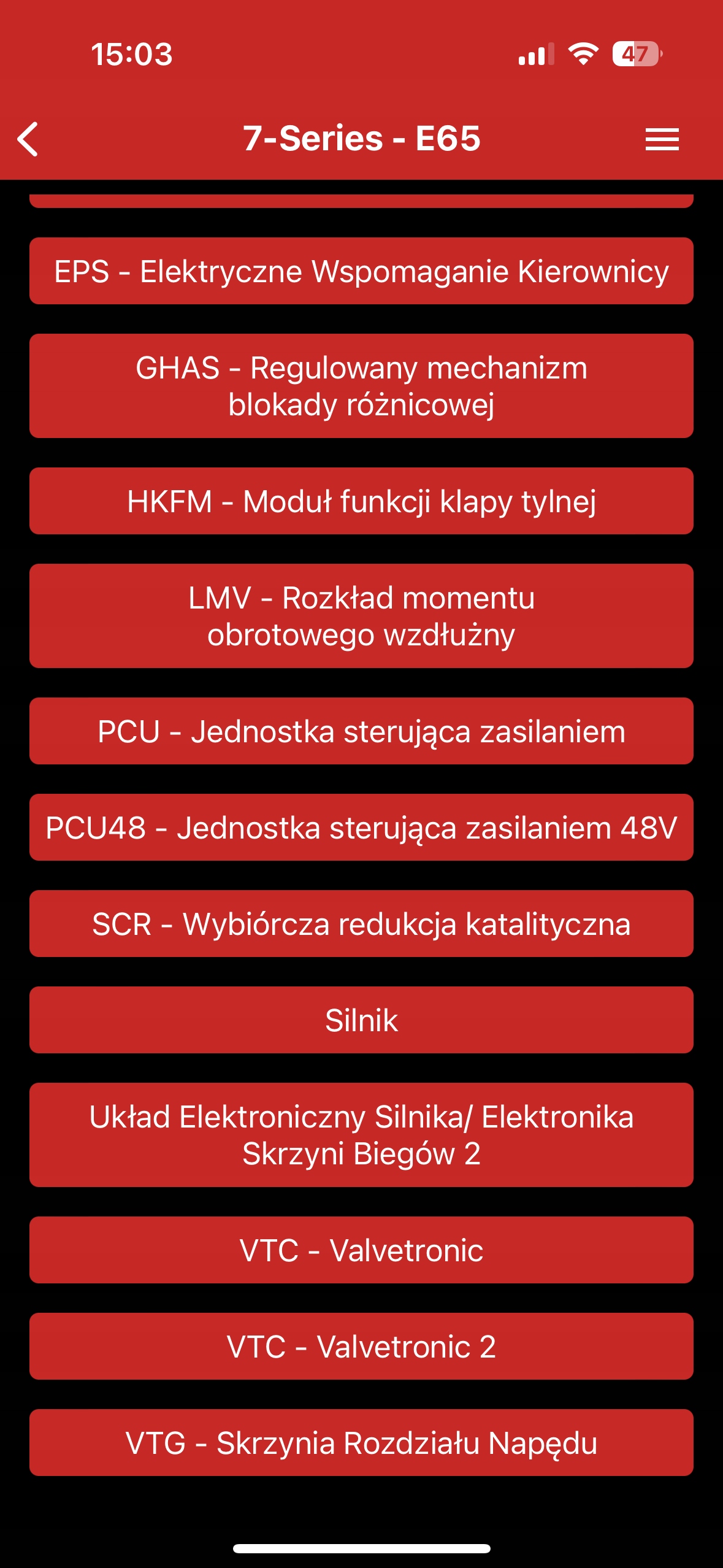Tap the Silnik module button
The image size is (723, 1568).
pyautogui.click(x=361, y=1020)
